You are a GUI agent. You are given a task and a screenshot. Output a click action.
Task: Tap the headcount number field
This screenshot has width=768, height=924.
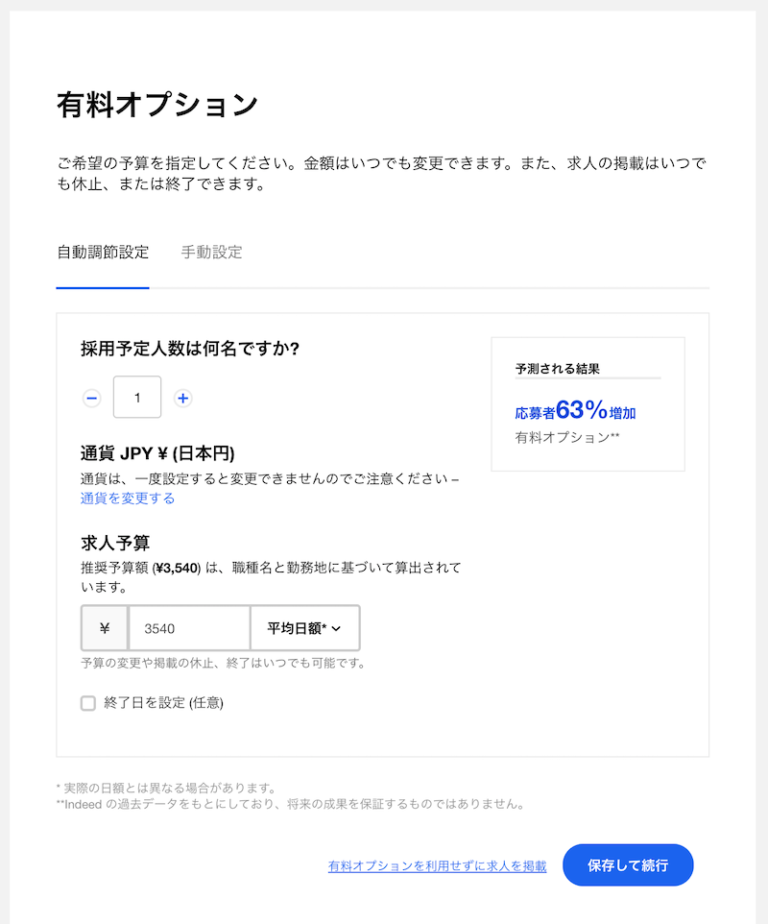[x=137, y=398]
